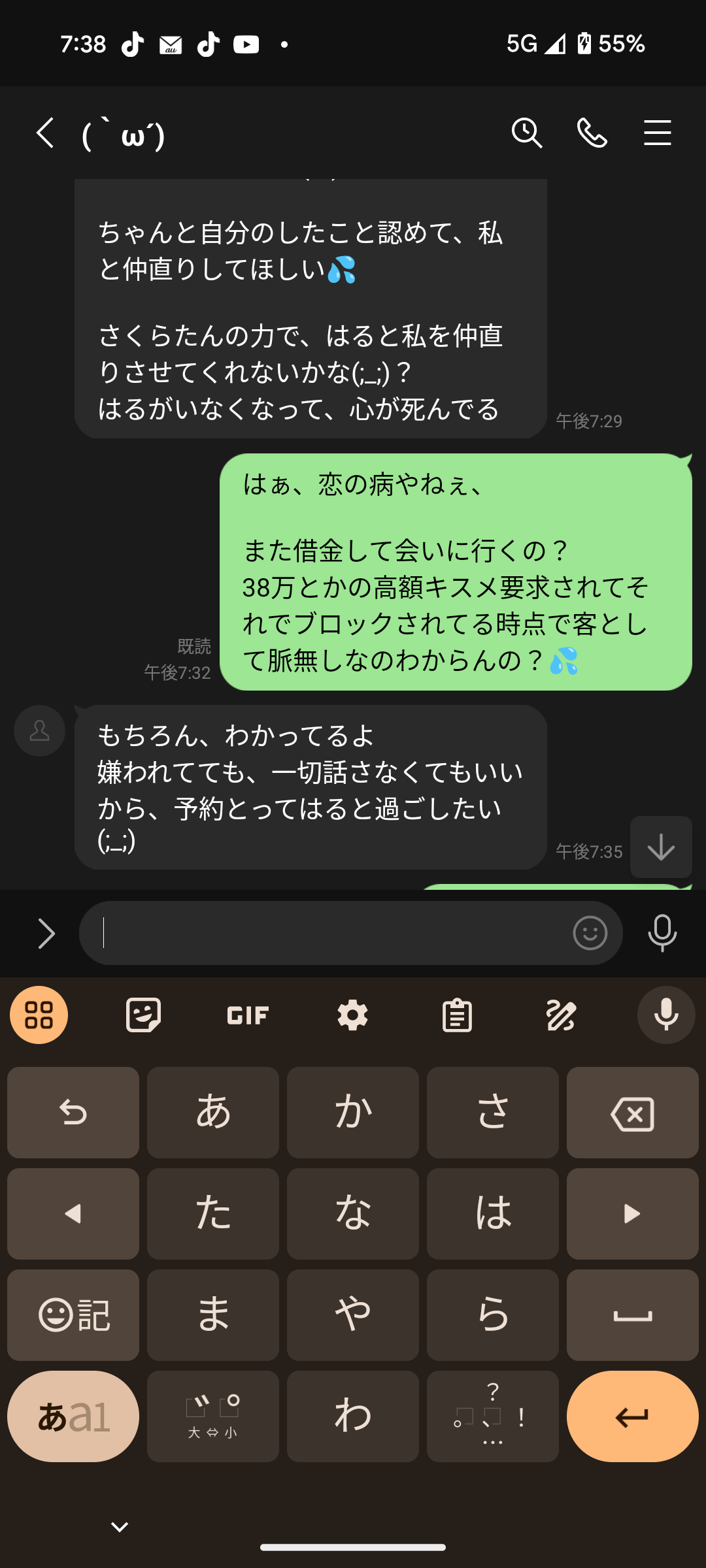The height and width of the screenshot is (1568, 706).
Task: Open keyboard settings gear
Action: (352, 1015)
